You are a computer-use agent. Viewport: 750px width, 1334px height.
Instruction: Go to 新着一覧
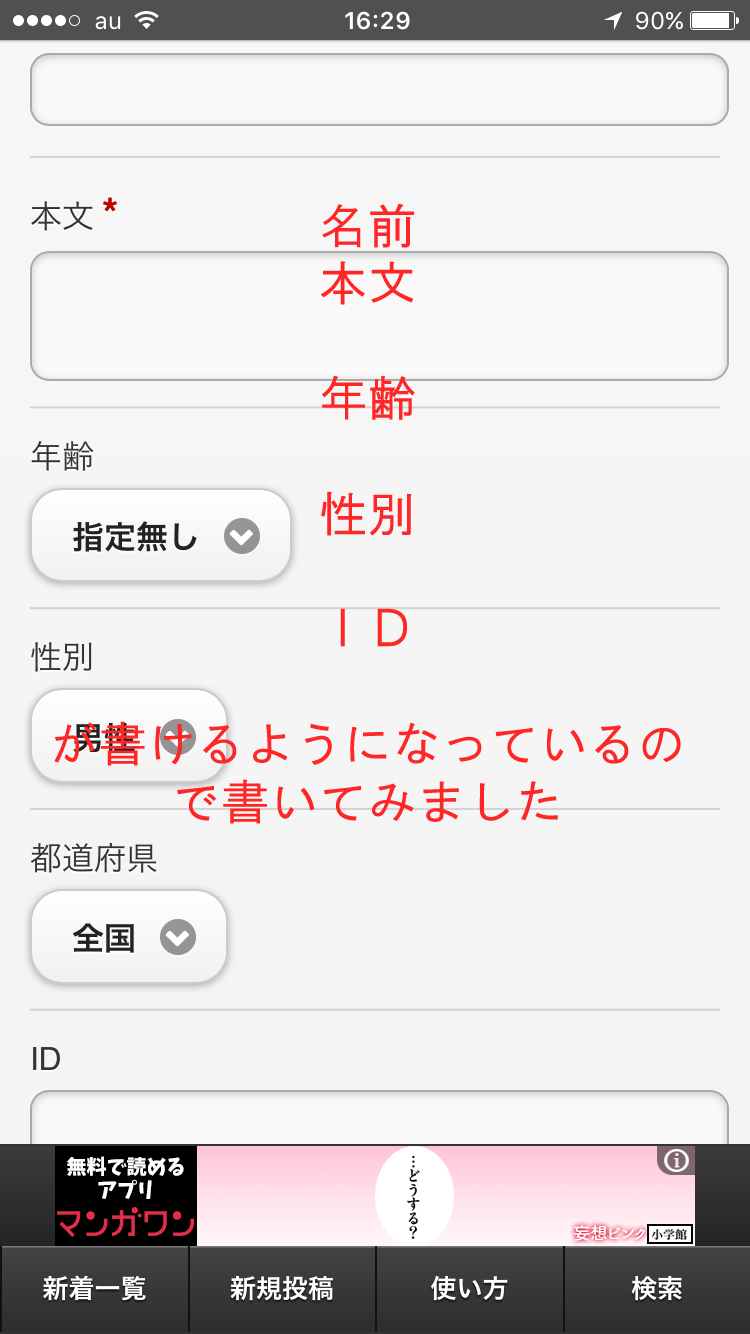pyautogui.click(x=94, y=1290)
